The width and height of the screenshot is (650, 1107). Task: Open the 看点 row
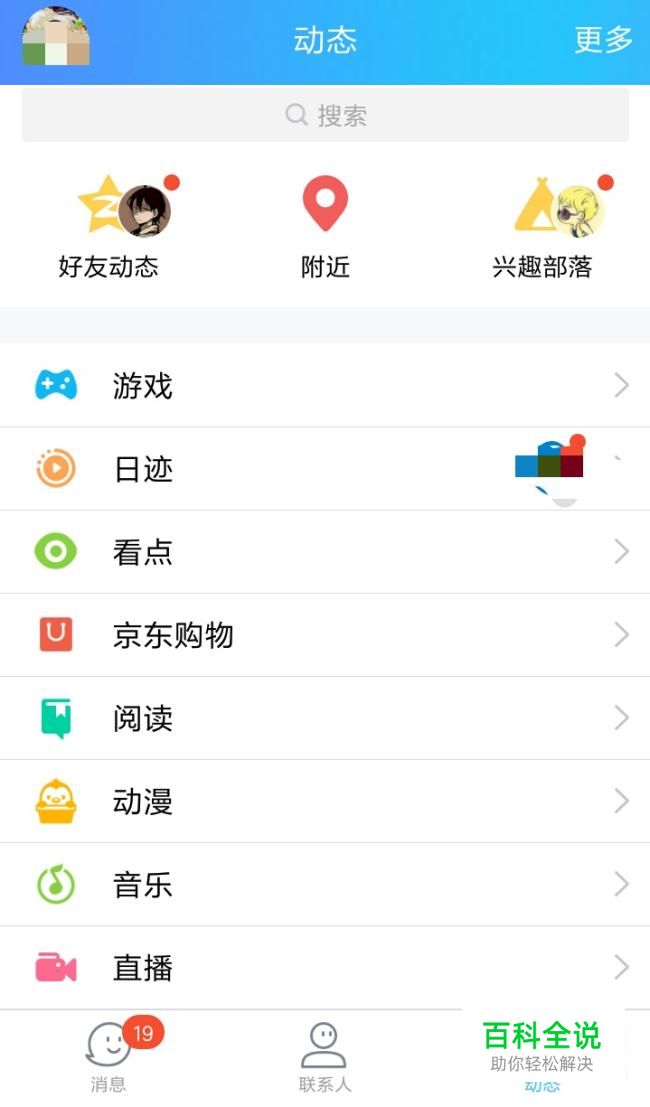pyautogui.click(x=325, y=551)
